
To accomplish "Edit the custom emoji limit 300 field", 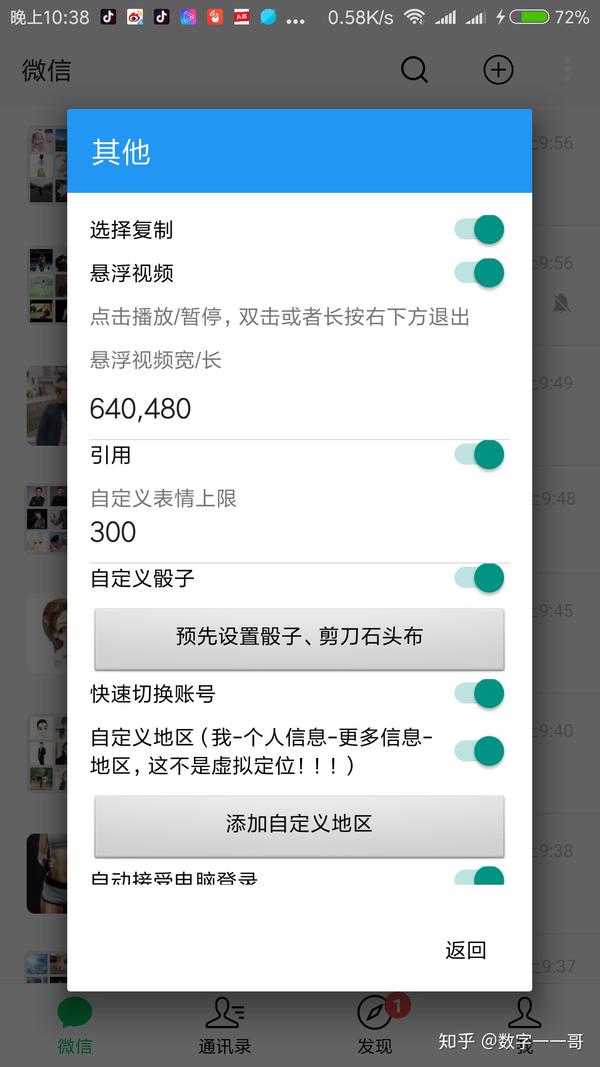I will 299,532.
